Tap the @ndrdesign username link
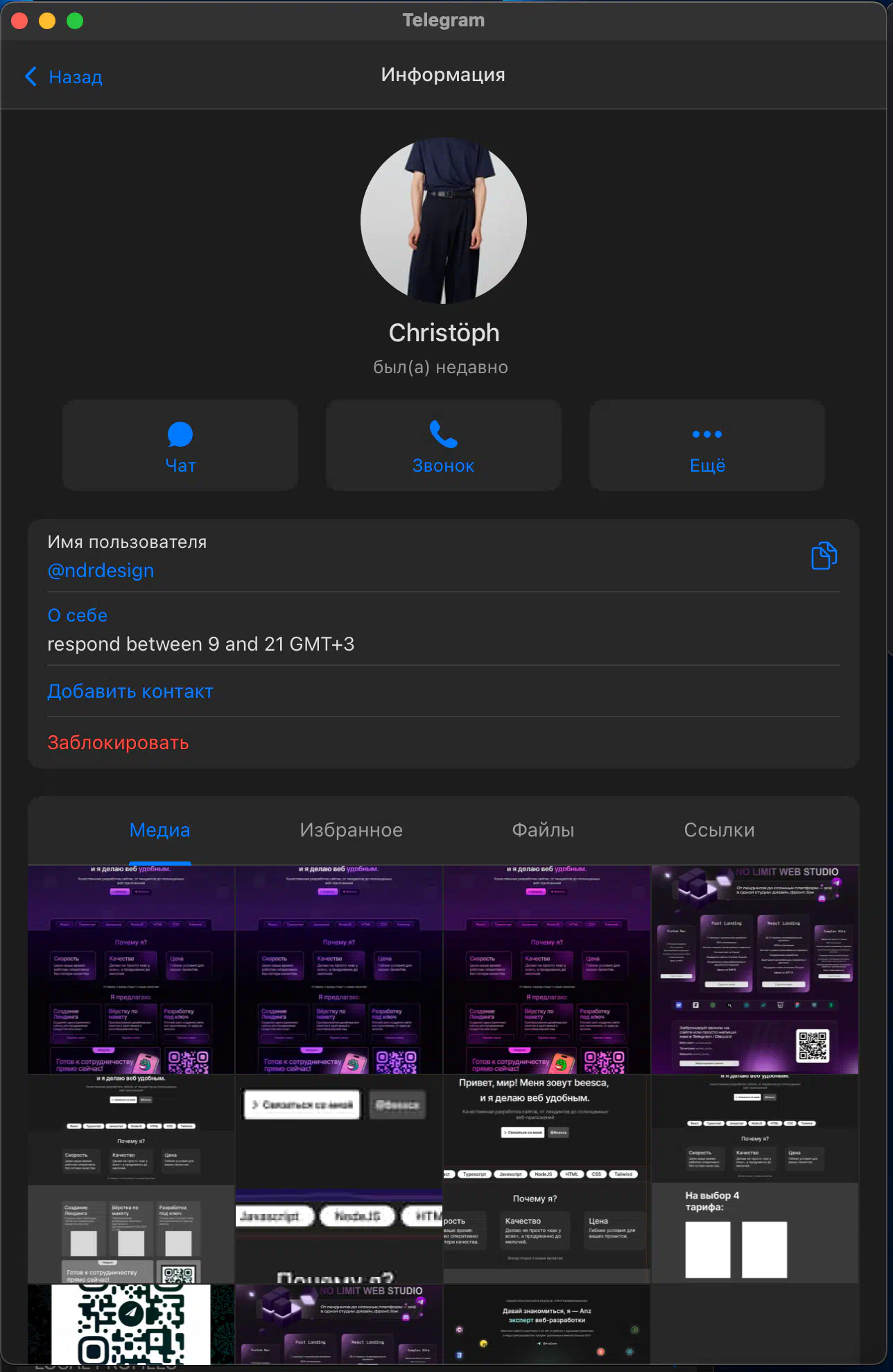The height and width of the screenshot is (1372, 893). click(x=101, y=571)
